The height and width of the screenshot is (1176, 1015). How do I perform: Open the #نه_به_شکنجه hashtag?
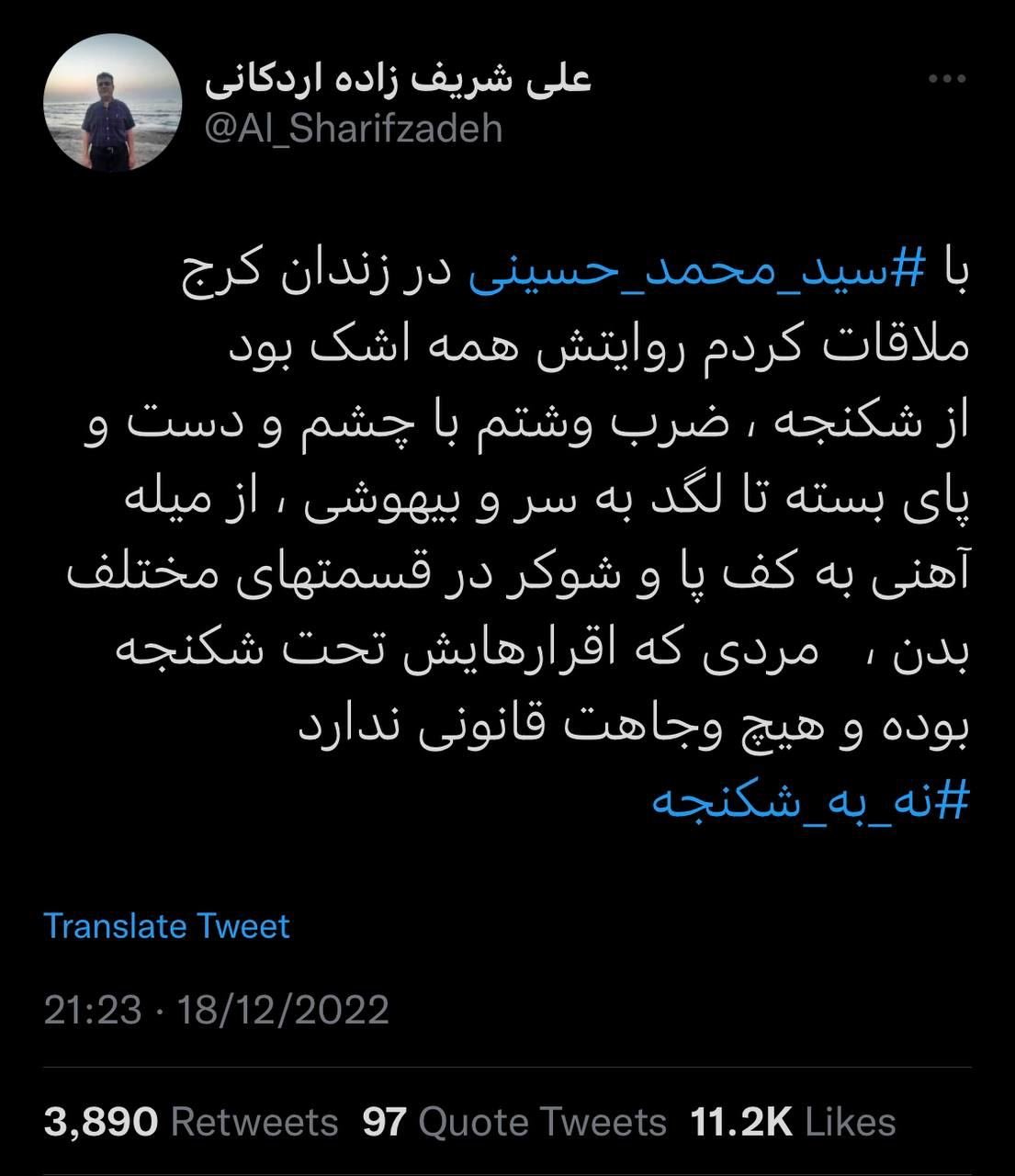click(x=810, y=800)
